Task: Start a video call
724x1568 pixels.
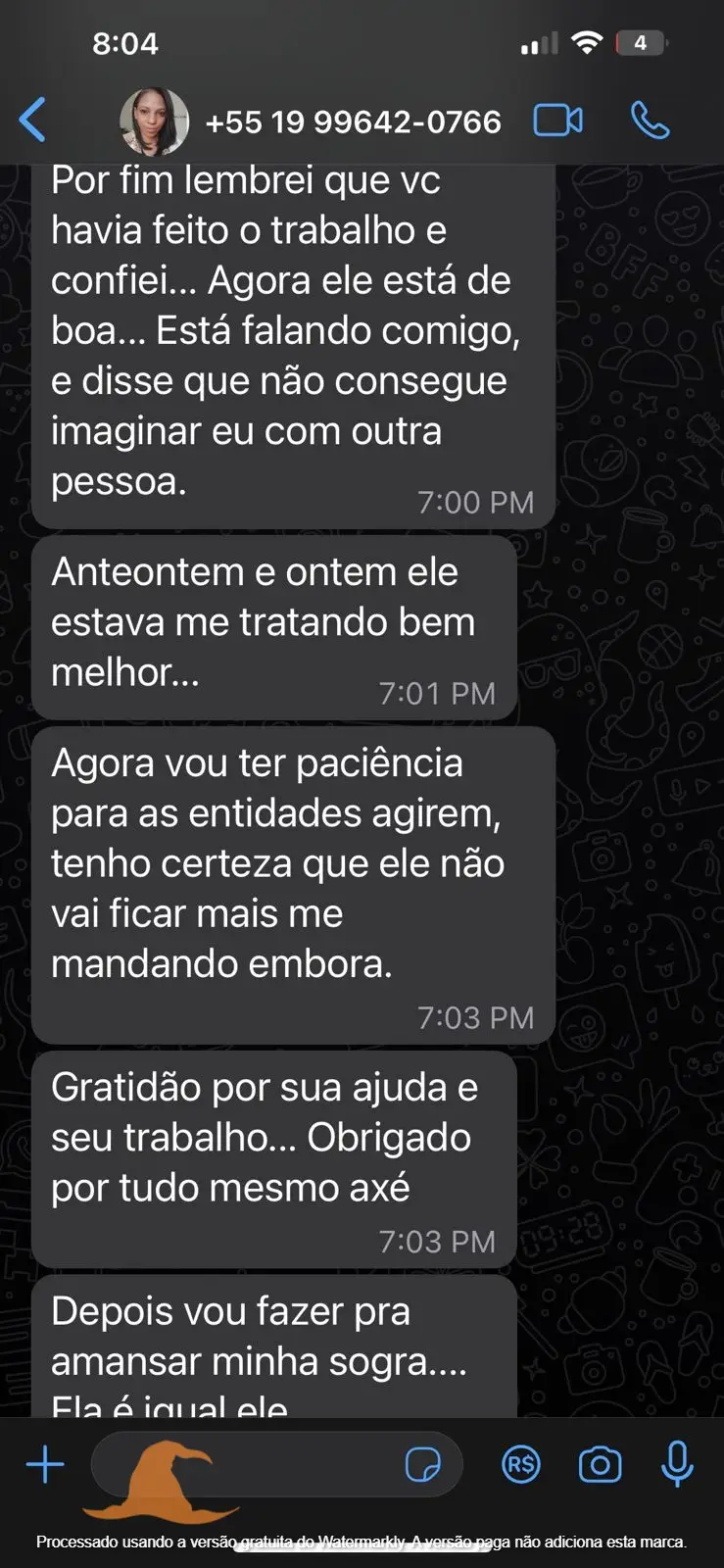Action: (x=557, y=121)
